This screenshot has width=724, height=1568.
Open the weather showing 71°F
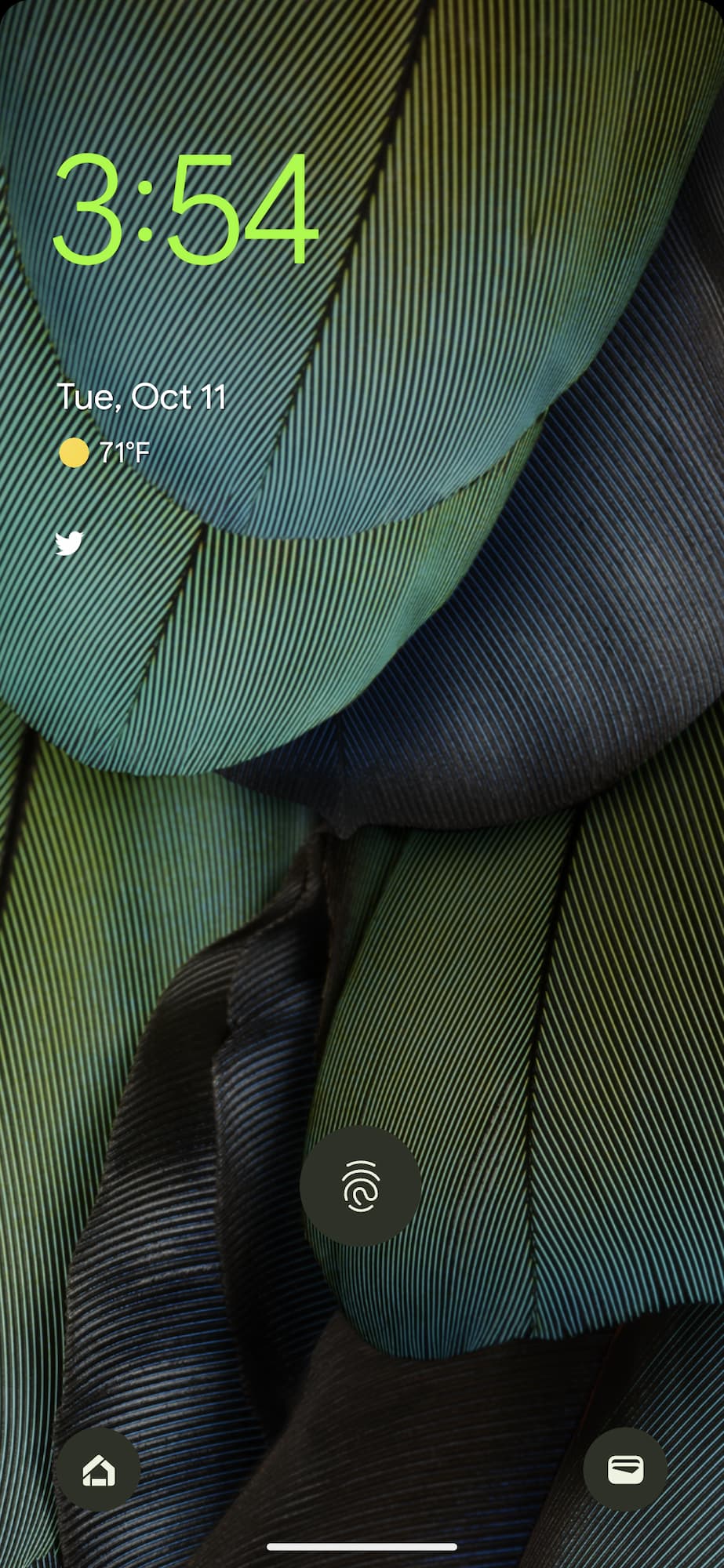point(104,452)
